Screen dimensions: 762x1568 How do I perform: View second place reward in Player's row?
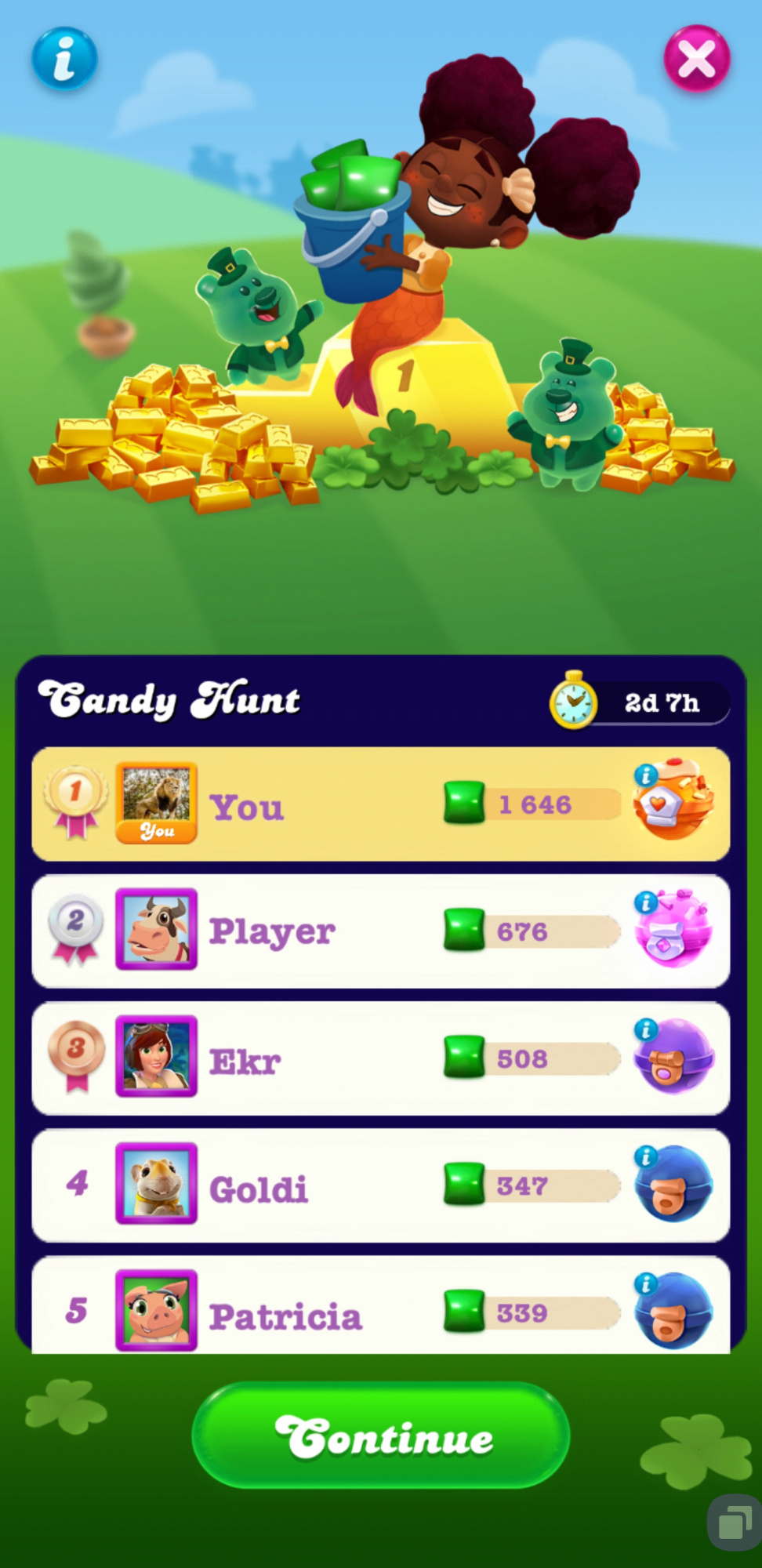click(646, 903)
